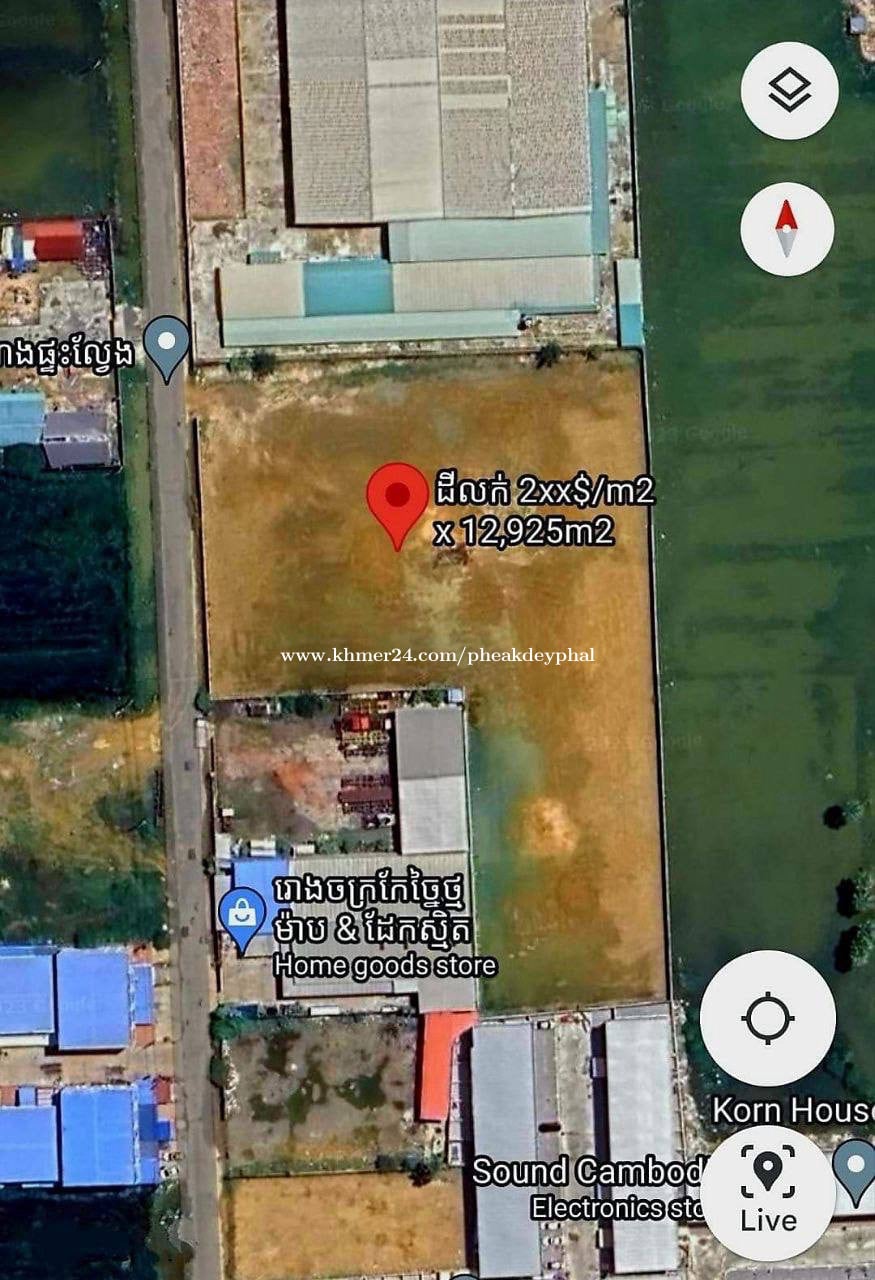Open the Sound Cambodia electronics store label
This screenshot has width=875, height=1280.
(x=590, y=1172)
